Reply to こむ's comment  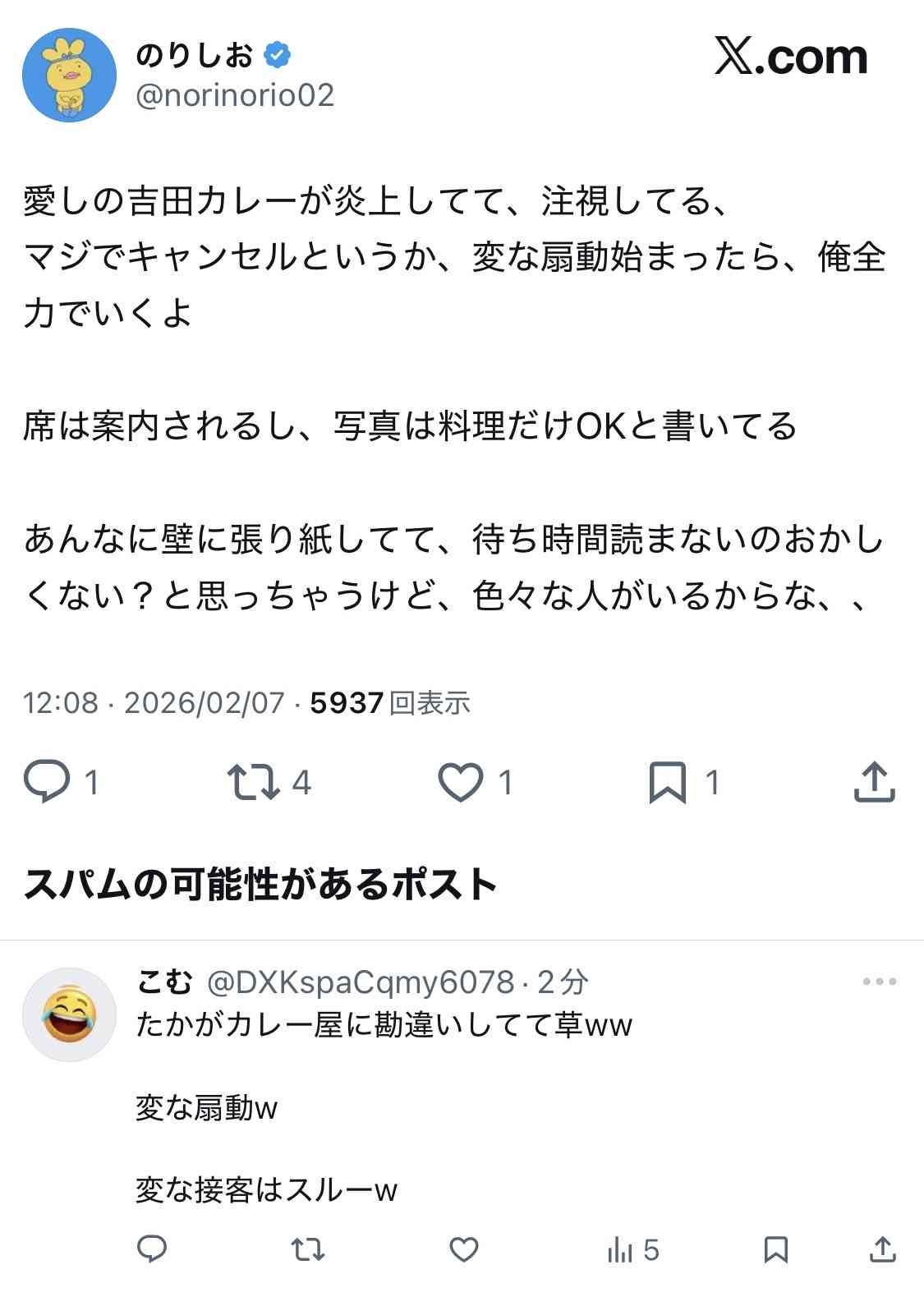point(151,1249)
